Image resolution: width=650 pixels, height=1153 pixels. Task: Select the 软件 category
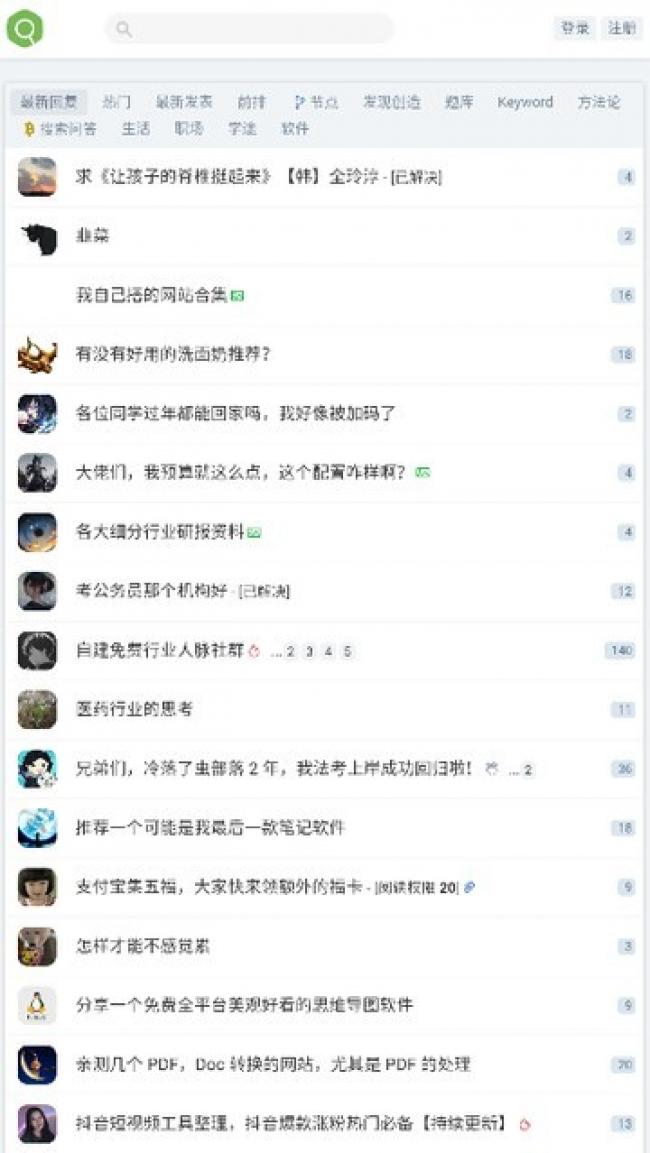pos(295,129)
